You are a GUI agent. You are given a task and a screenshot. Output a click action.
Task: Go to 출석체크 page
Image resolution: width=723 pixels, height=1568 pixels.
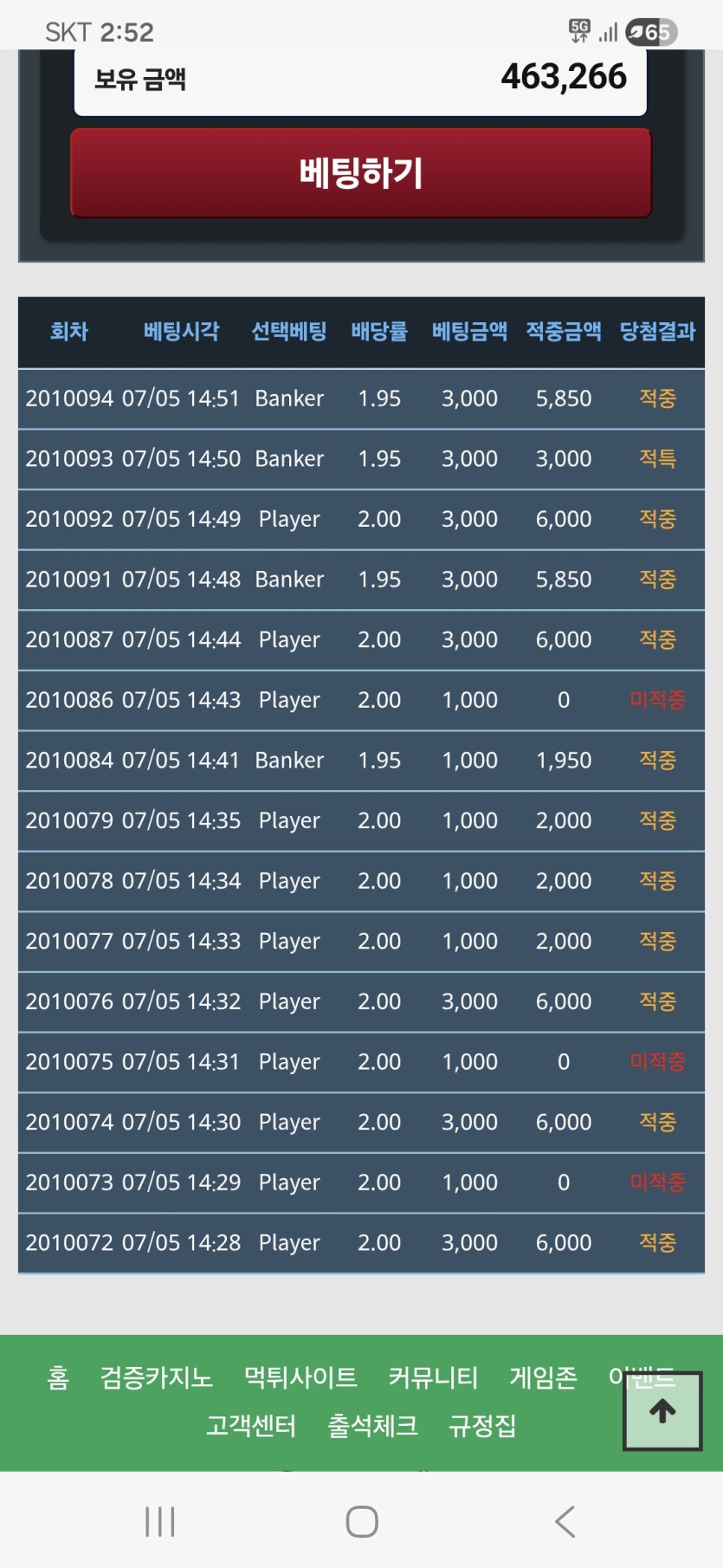coord(372,1426)
